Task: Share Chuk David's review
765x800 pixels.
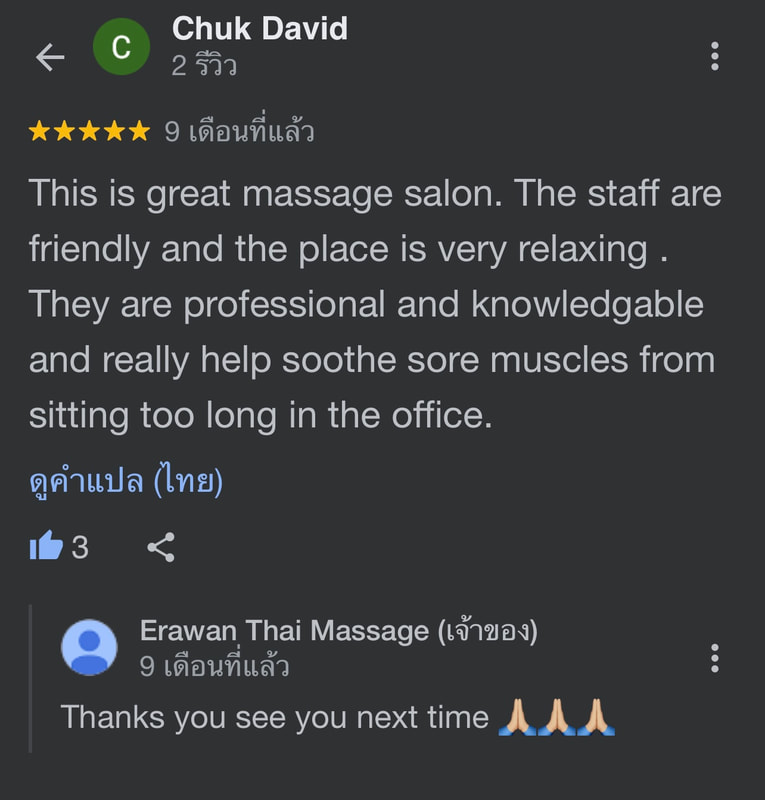Action: click(x=161, y=547)
